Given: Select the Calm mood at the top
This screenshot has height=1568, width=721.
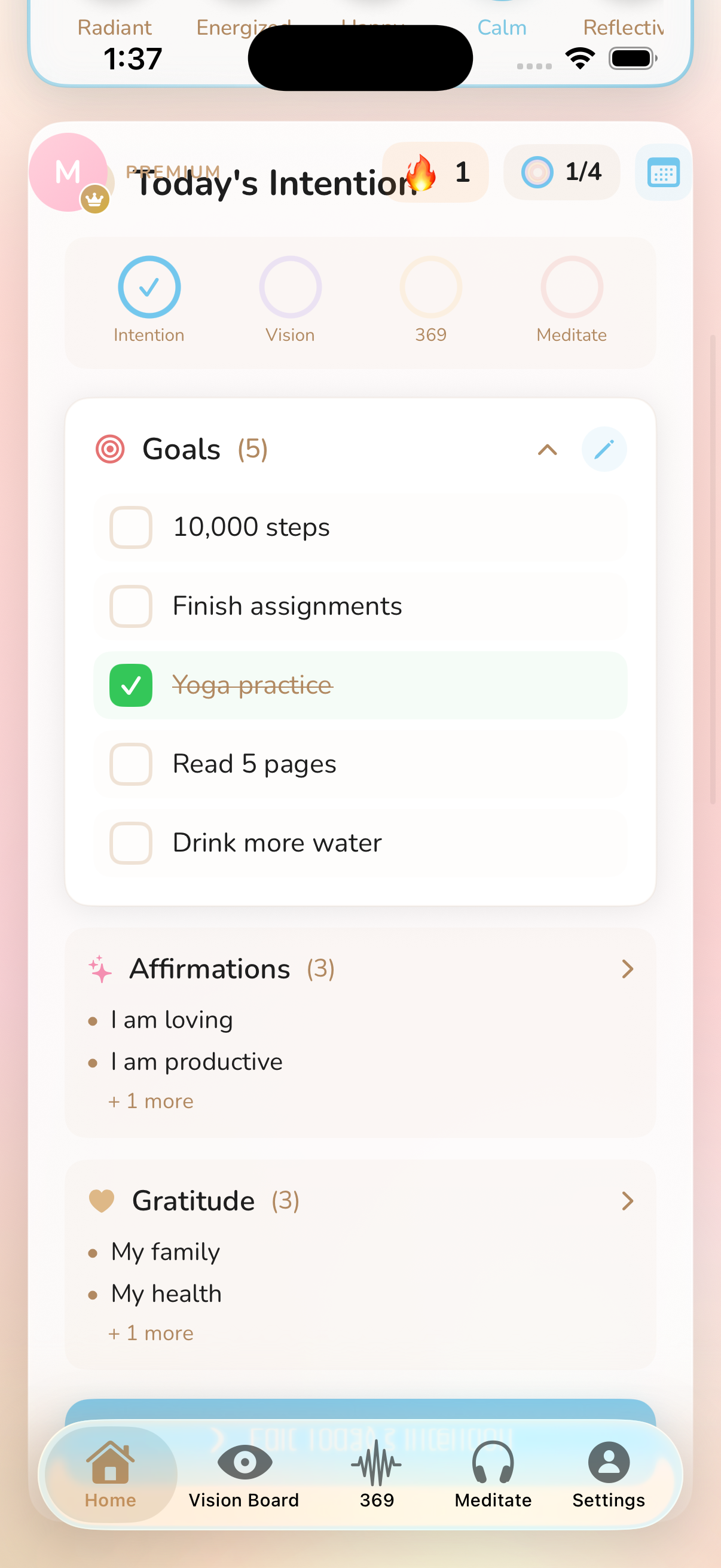Looking at the screenshot, I should (x=502, y=28).
